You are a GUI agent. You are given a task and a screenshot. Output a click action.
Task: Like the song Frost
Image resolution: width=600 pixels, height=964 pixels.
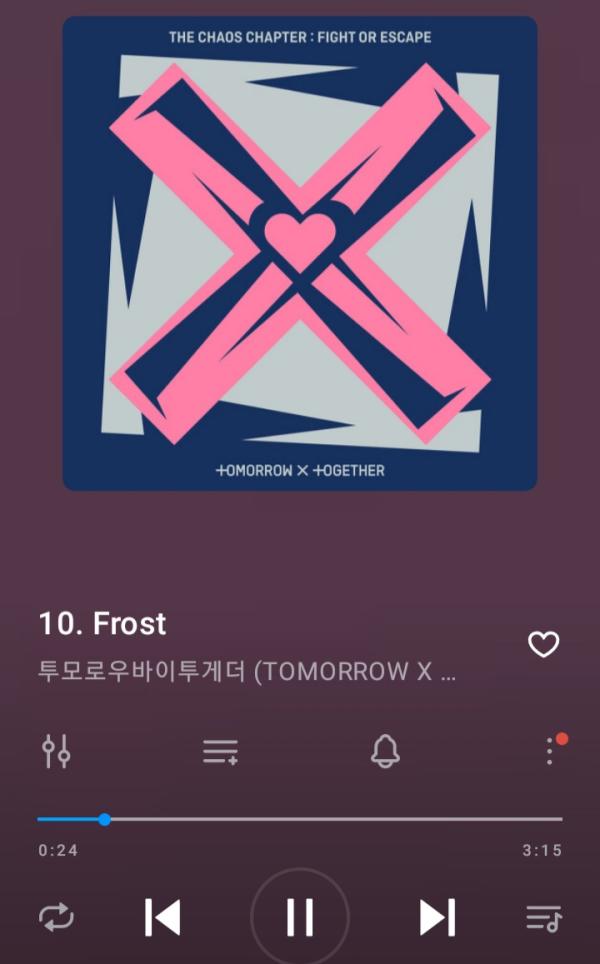click(x=543, y=645)
